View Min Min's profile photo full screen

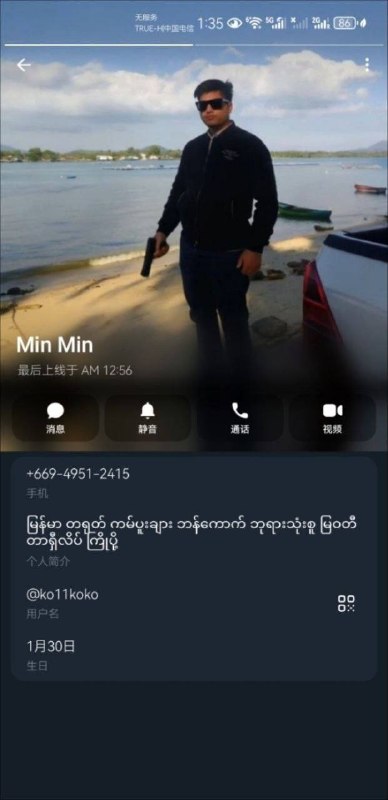click(x=194, y=204)
